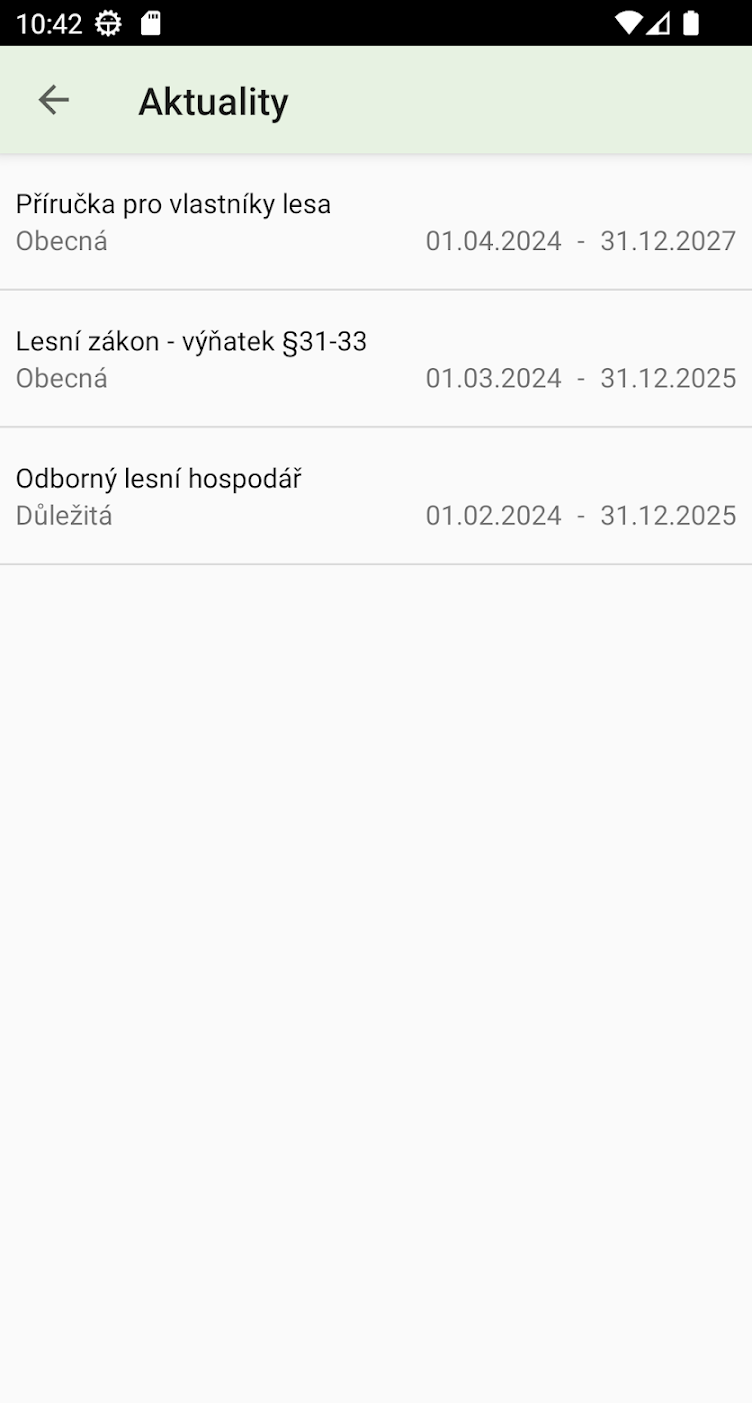Select the Obecná label under Lesní zákon entry
The image size is (752, 1403).
[61, 378]
